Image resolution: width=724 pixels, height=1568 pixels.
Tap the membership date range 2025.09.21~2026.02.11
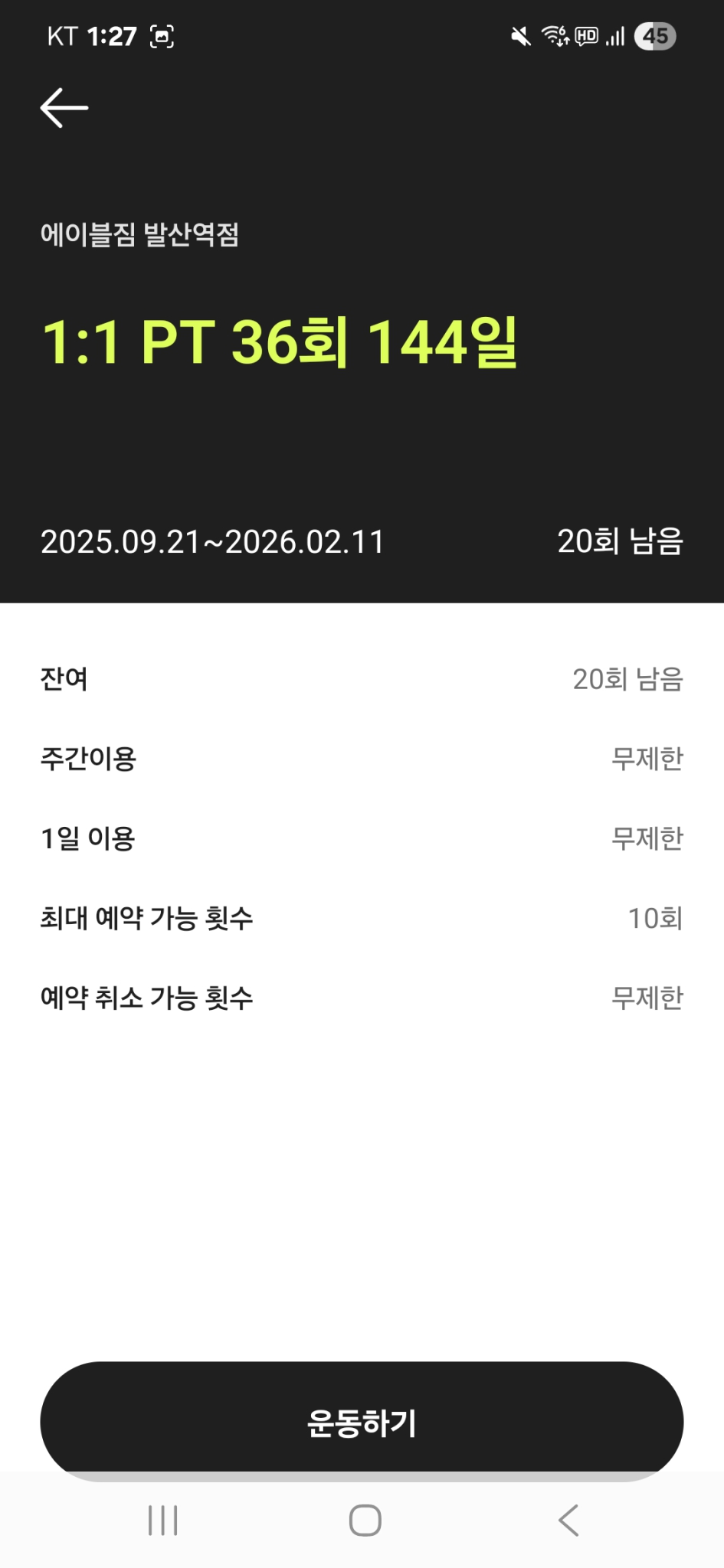pos(213,542)
